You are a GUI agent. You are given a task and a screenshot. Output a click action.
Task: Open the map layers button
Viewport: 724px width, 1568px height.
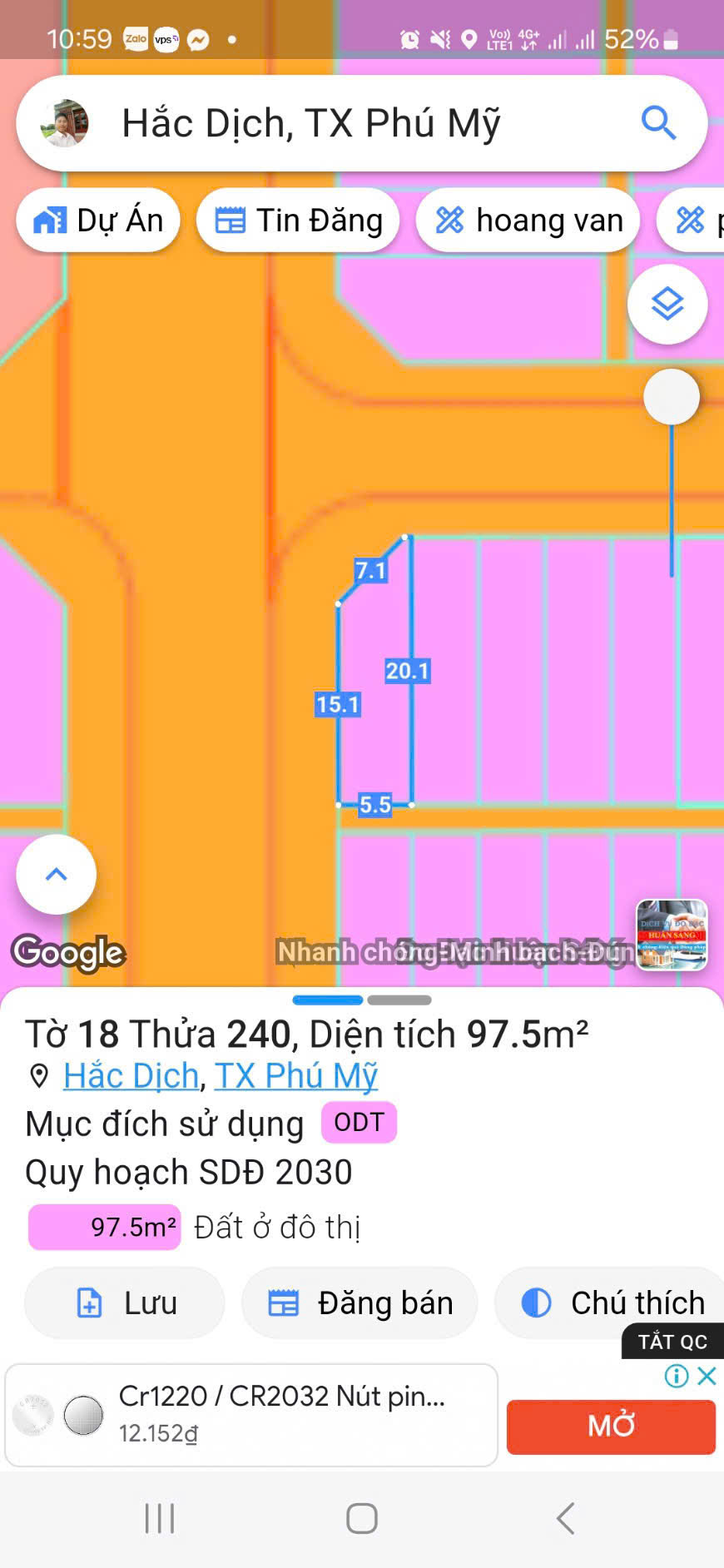(x=667, y=304)
